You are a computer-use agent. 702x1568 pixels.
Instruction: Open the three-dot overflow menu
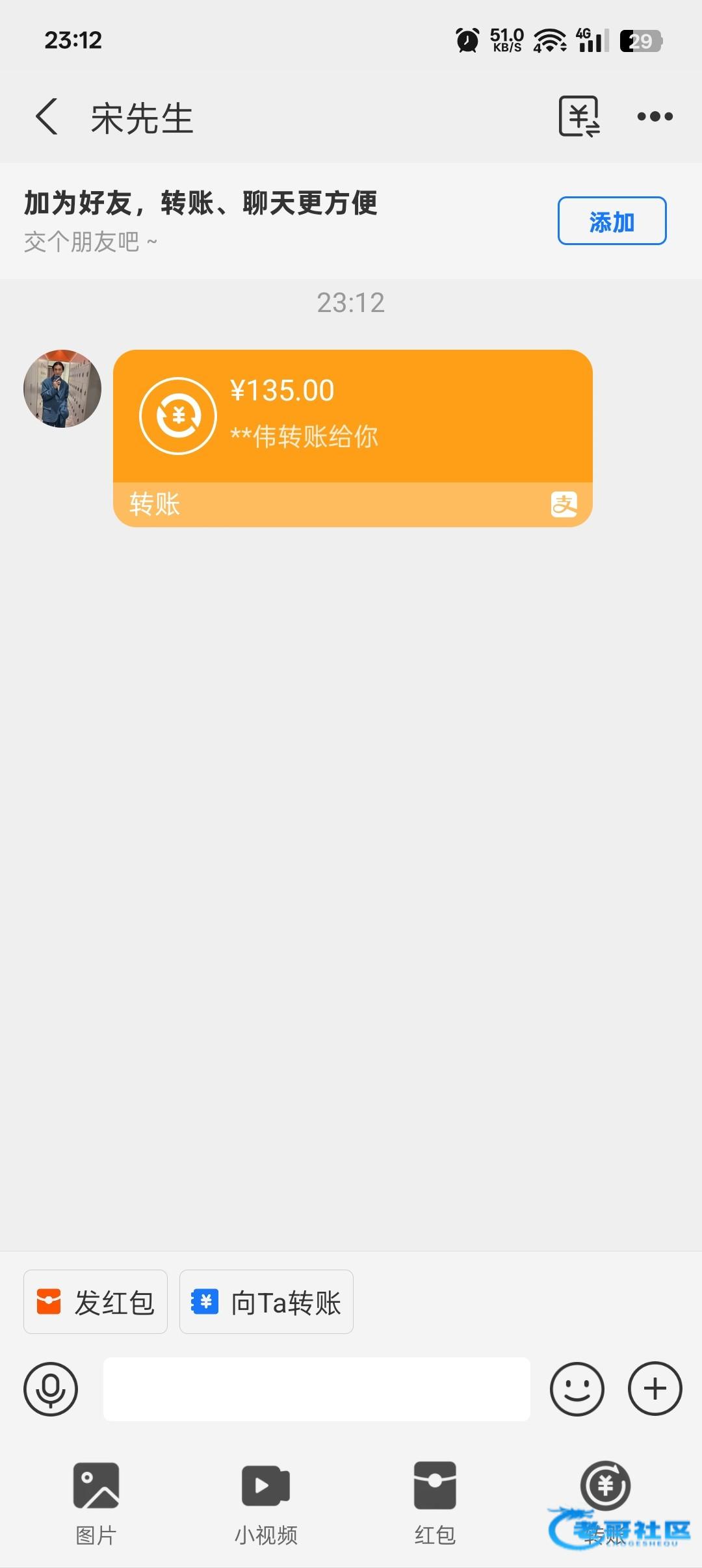(655, 116)
